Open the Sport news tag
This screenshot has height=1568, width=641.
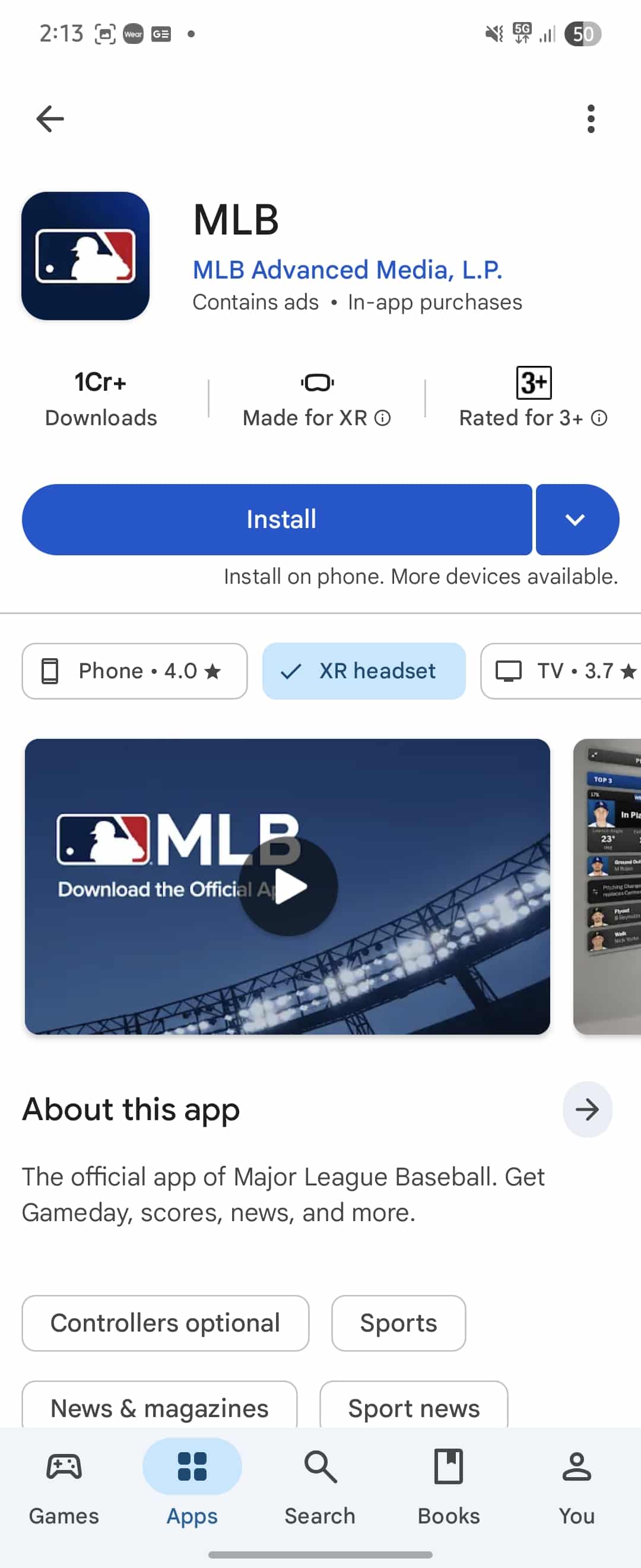[x=414, y=1407]
